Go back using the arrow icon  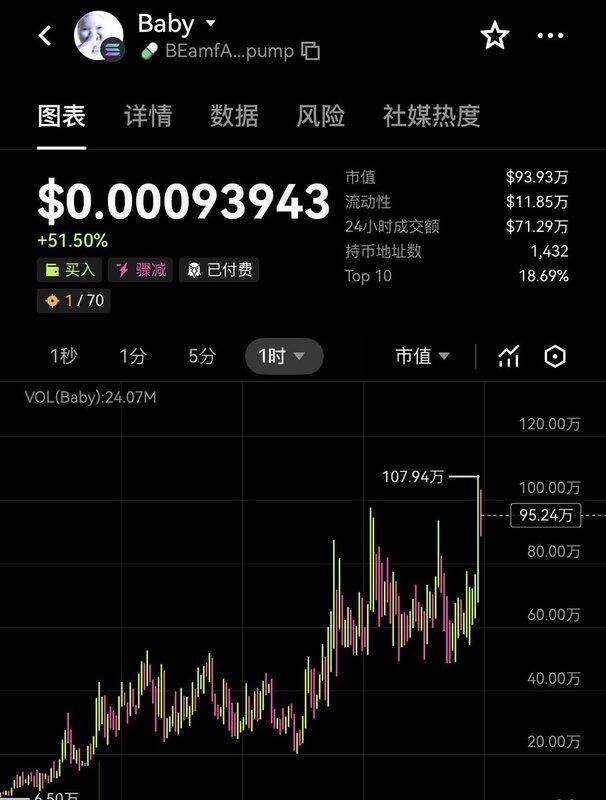(44, 36)
